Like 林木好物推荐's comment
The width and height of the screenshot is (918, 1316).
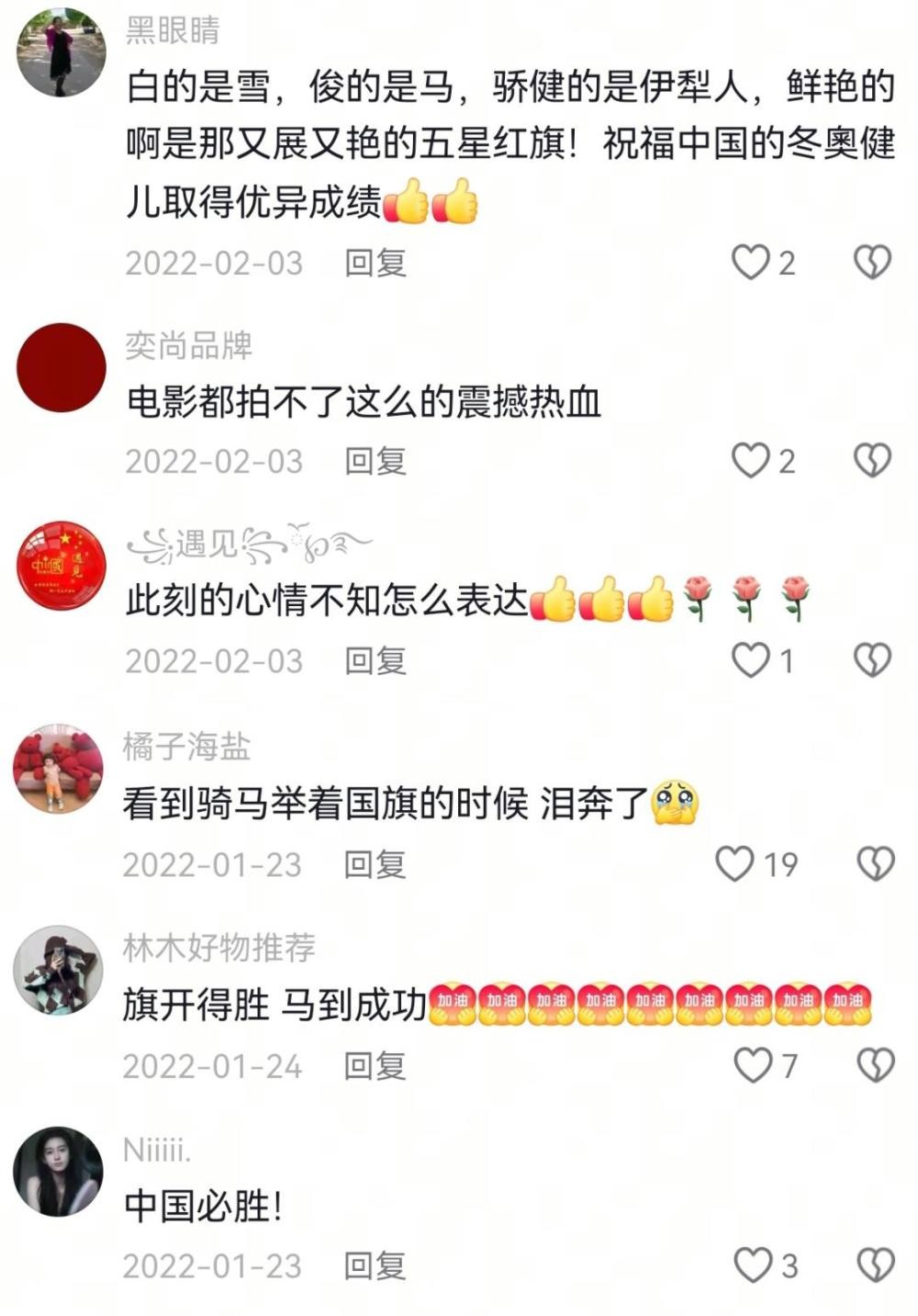click(x=752, y=1065)
